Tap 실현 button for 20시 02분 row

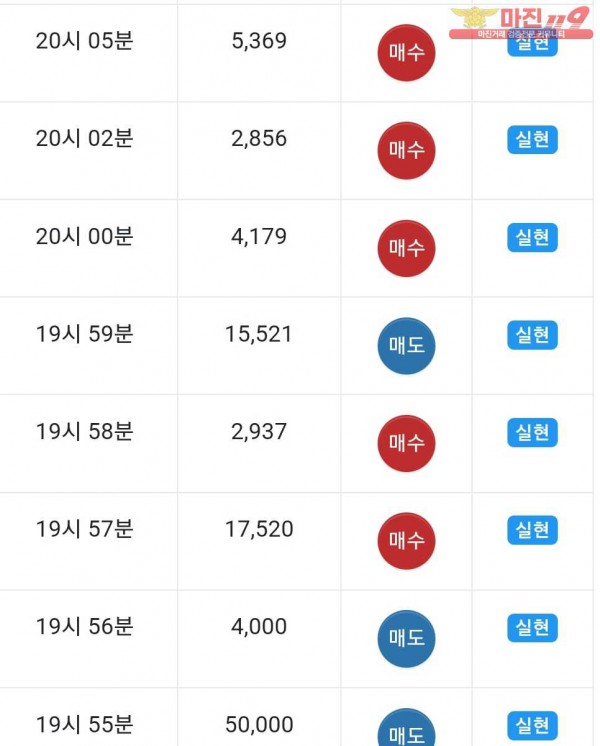click(x=532, y=140)
